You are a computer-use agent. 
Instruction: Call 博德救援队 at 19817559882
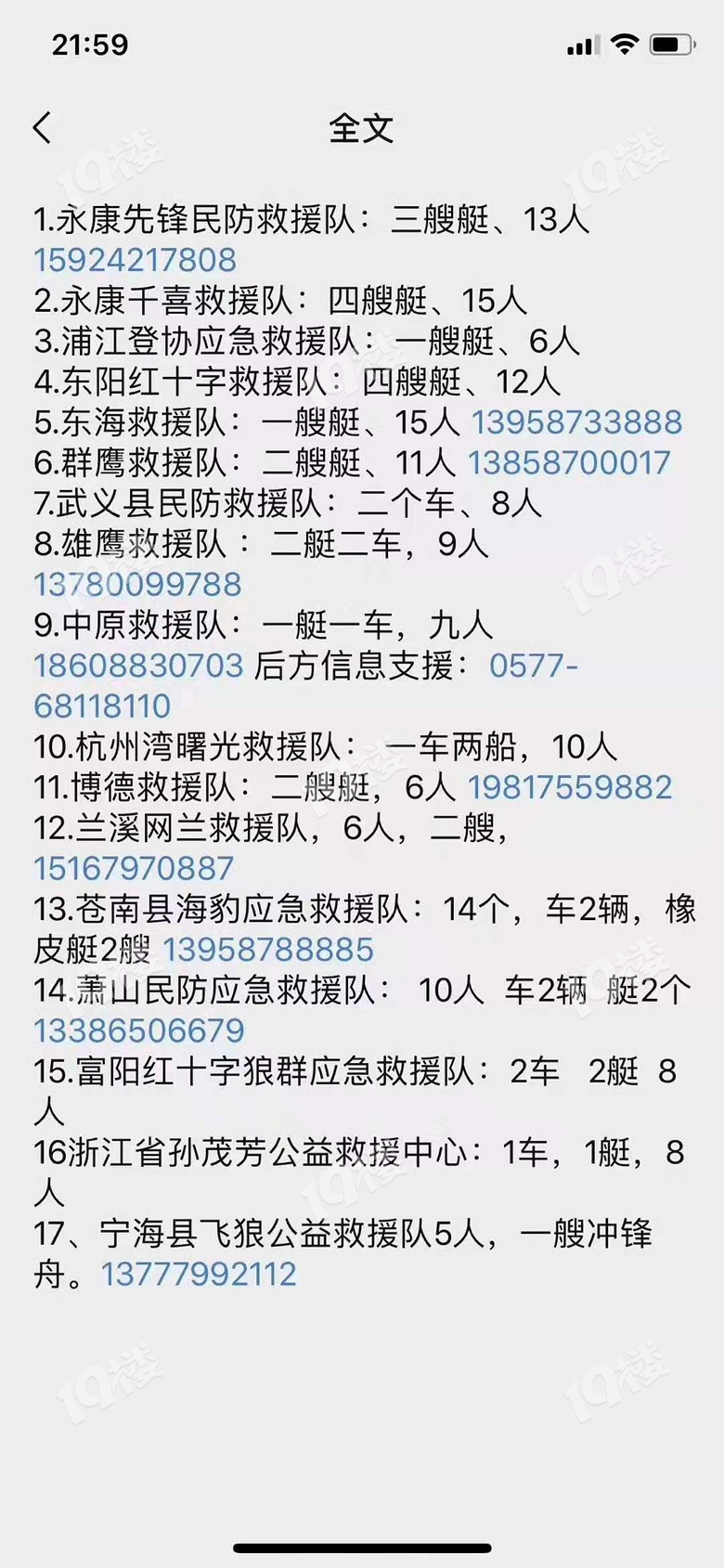click(569, 787)
